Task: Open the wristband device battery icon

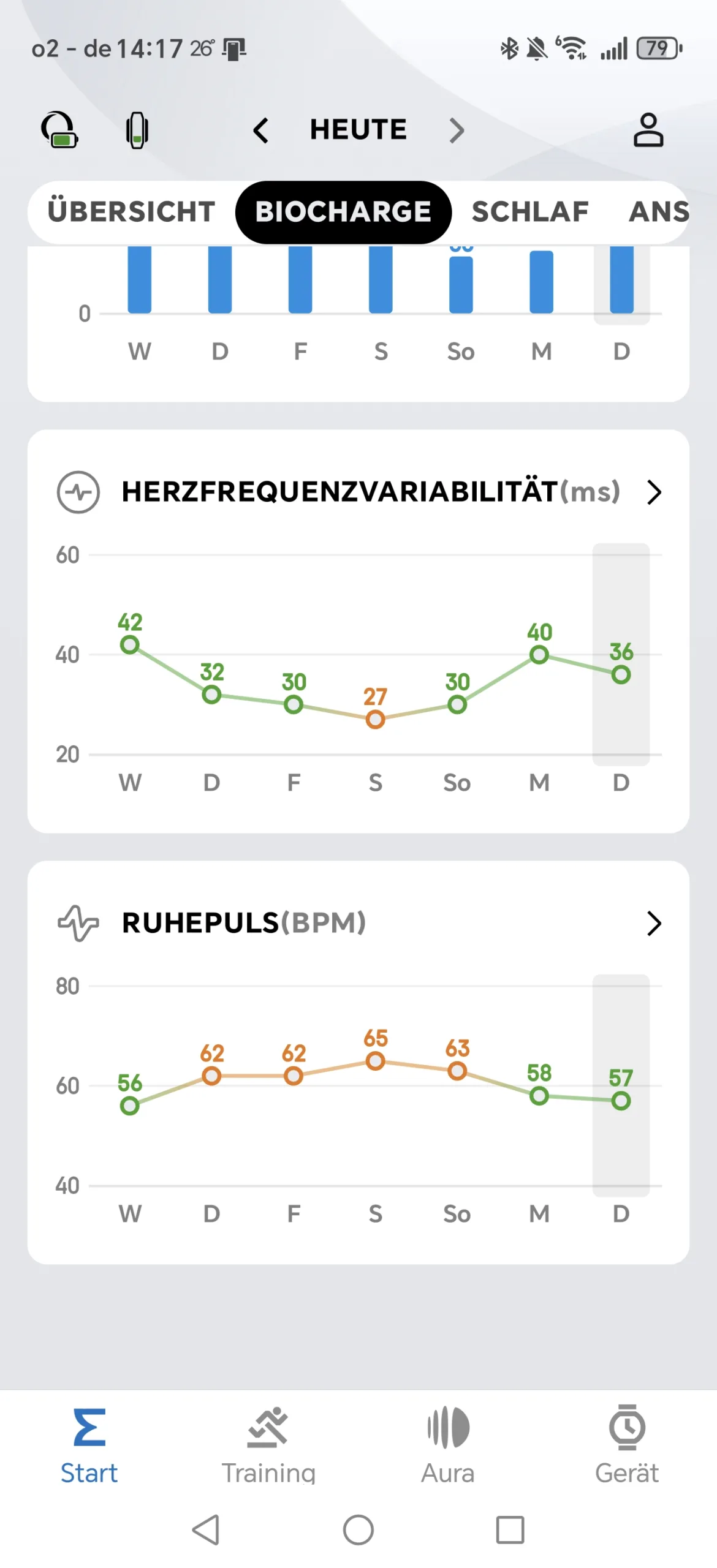Action: [x=137, y=130]
